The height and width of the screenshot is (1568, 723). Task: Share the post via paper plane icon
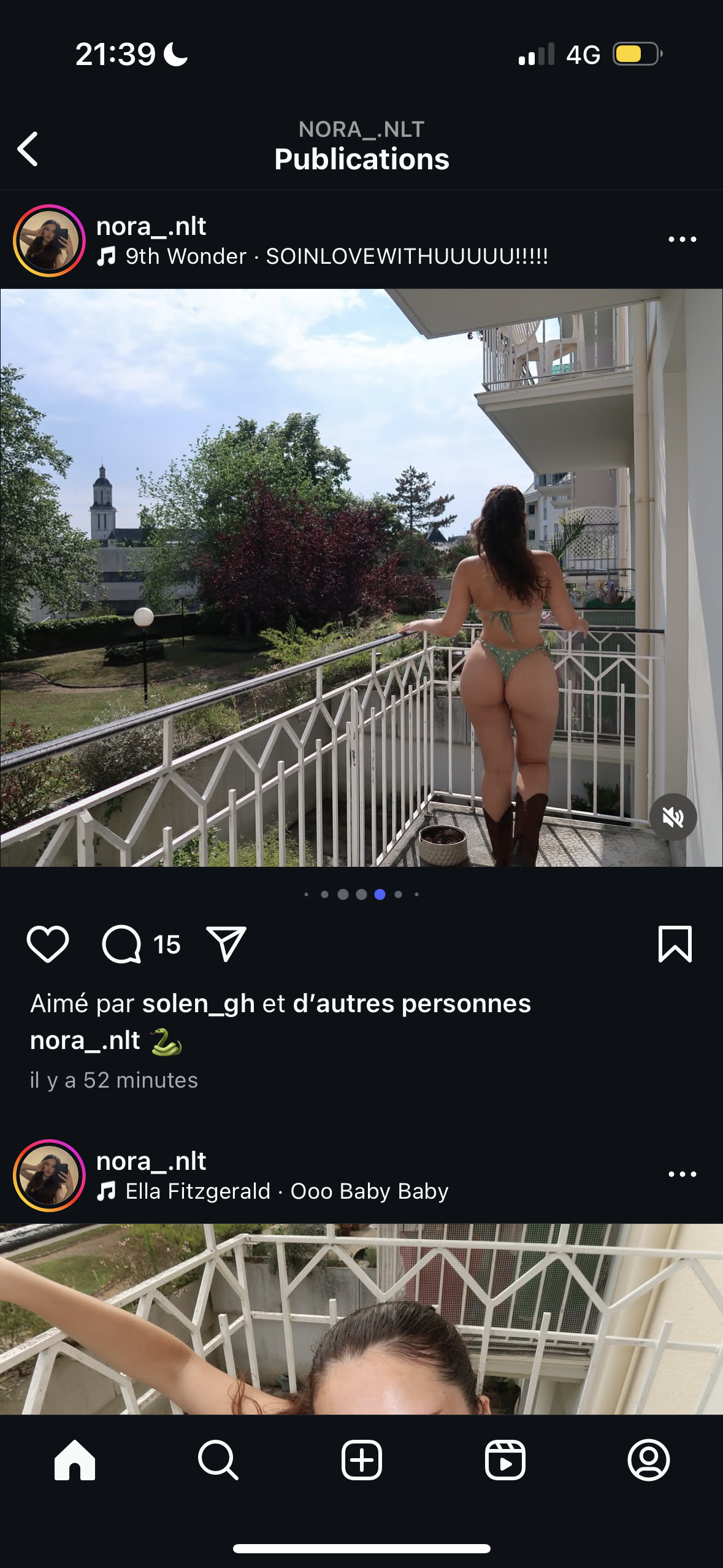pyautogui.click(x=226, y=944)
